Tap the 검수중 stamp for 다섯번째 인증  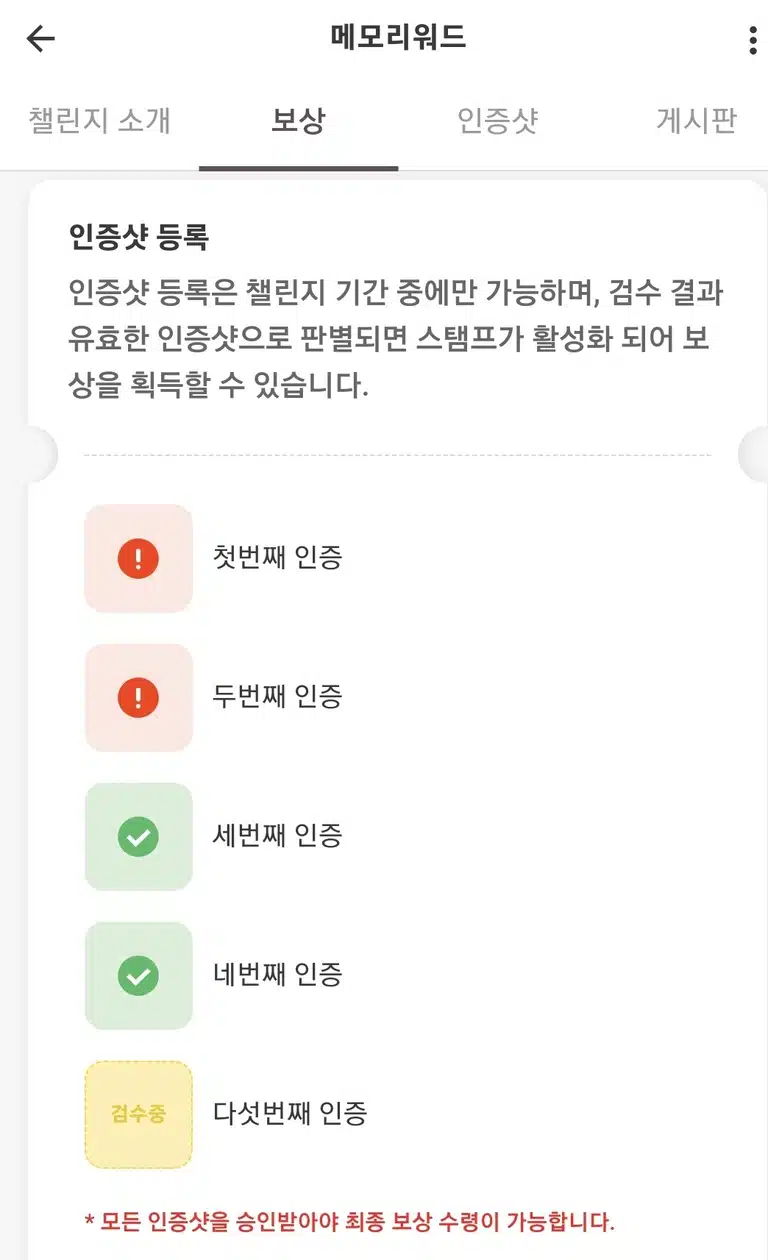(x=138, y=1114)
